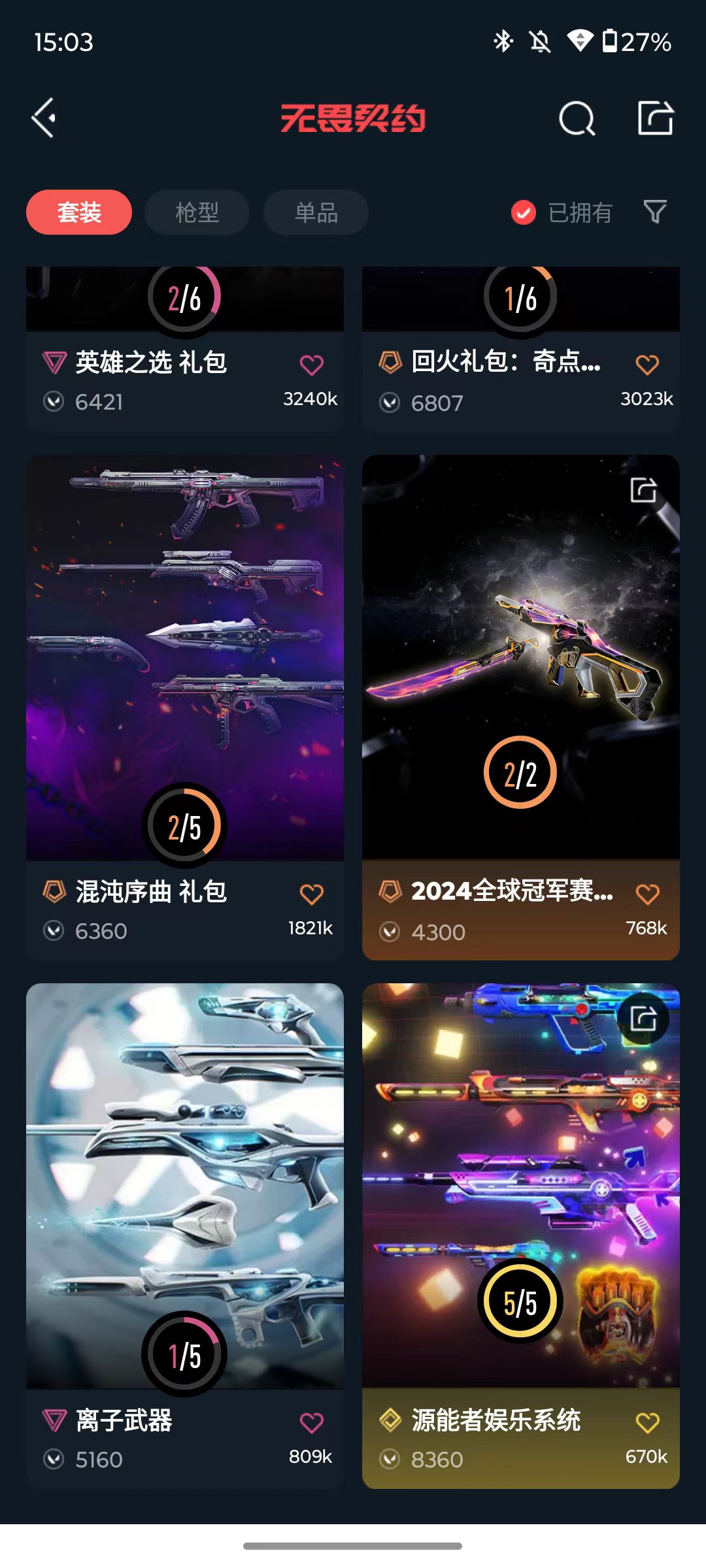Favorite the 英雄之选 礼包 bundle
This screenshot has width=706, height=1568.
pyautogui.click(x=312, y=365)
